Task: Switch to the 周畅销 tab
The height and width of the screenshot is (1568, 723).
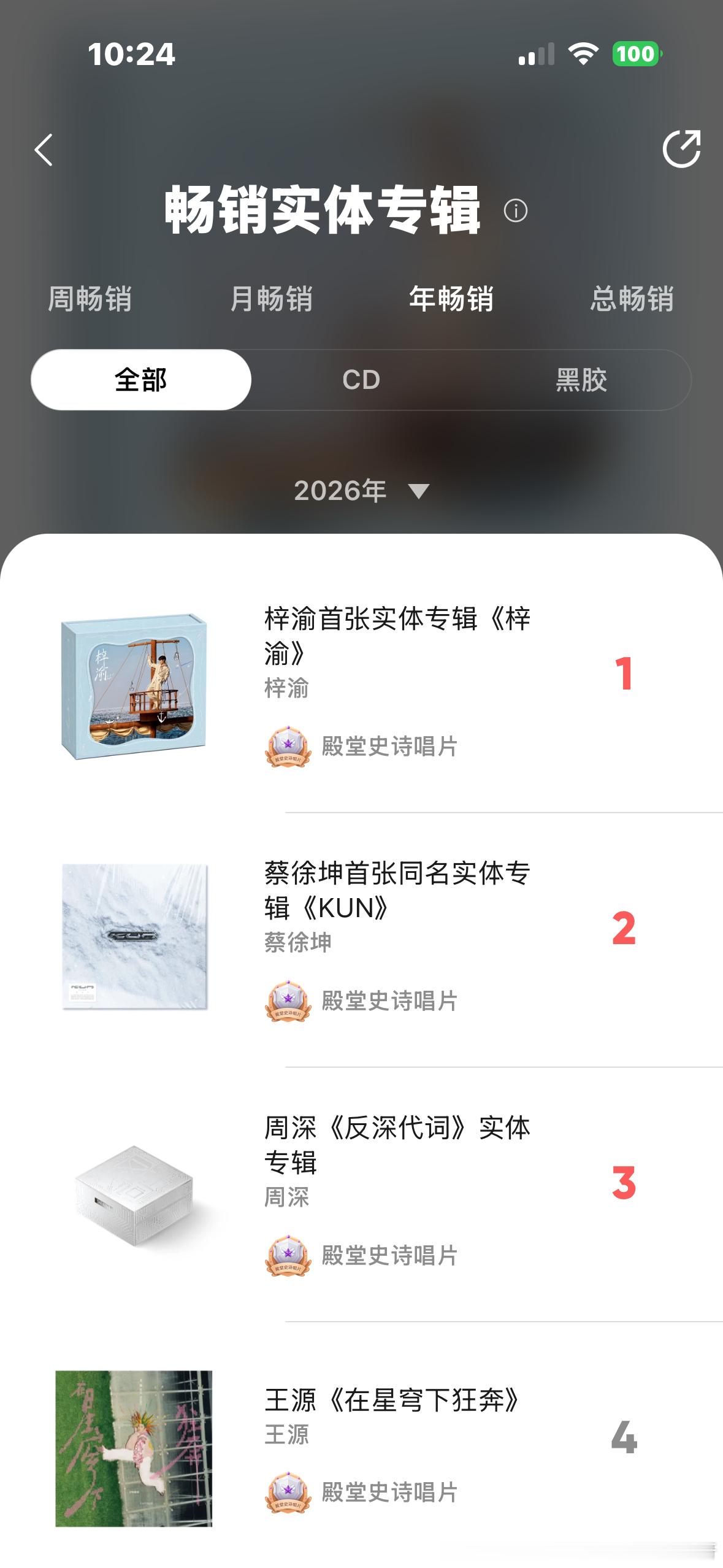Action: (90, 299)
